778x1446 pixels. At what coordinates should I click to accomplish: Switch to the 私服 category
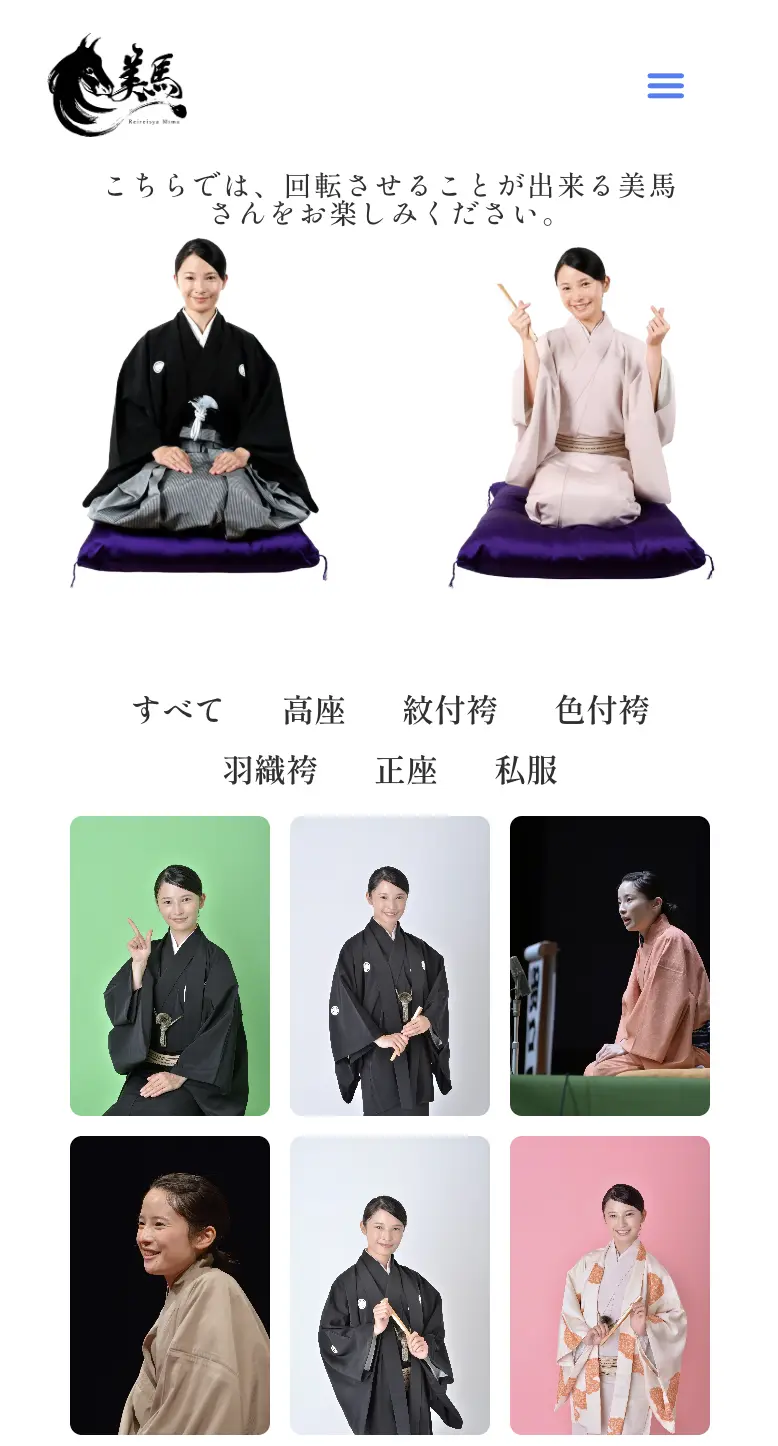[x=526, y=770]
